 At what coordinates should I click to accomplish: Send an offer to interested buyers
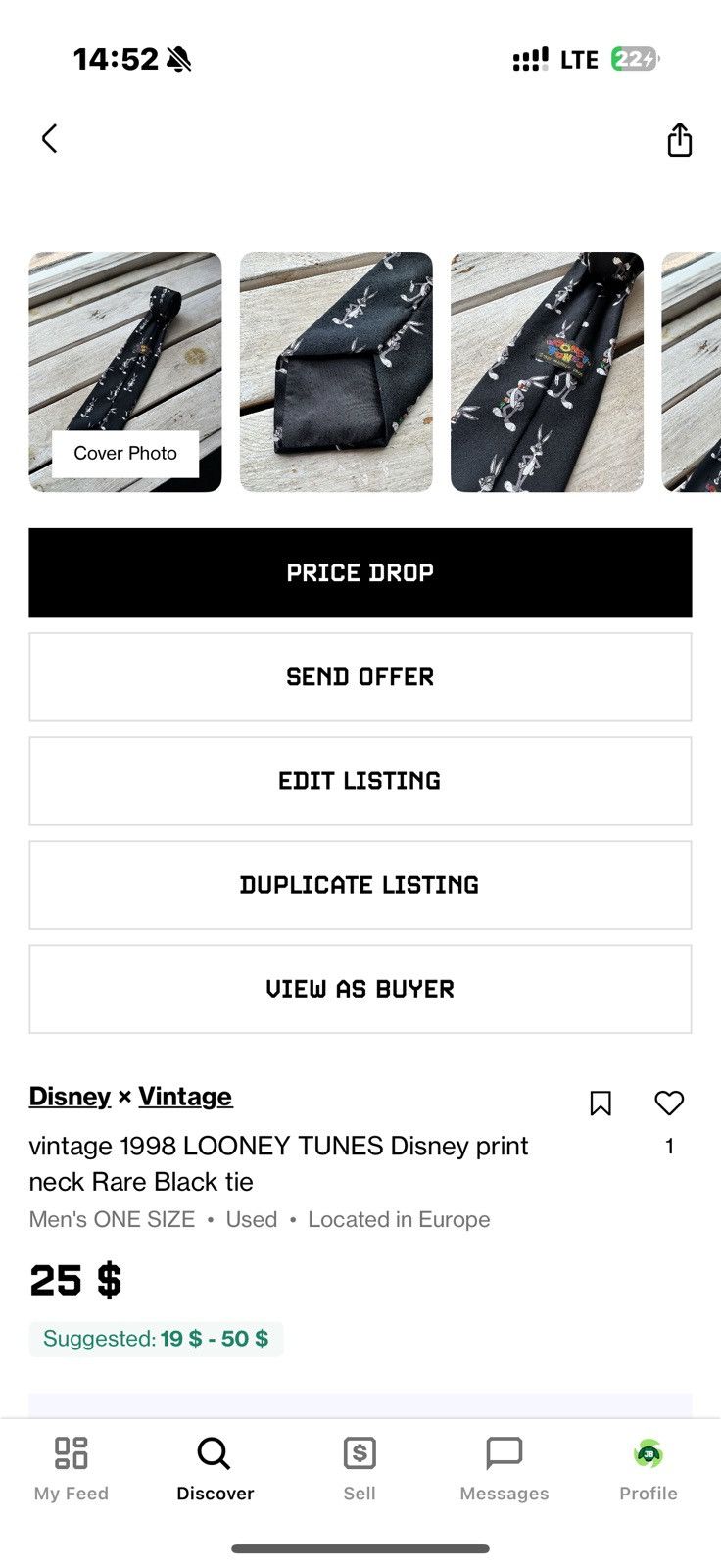click(x=360, y=677)
